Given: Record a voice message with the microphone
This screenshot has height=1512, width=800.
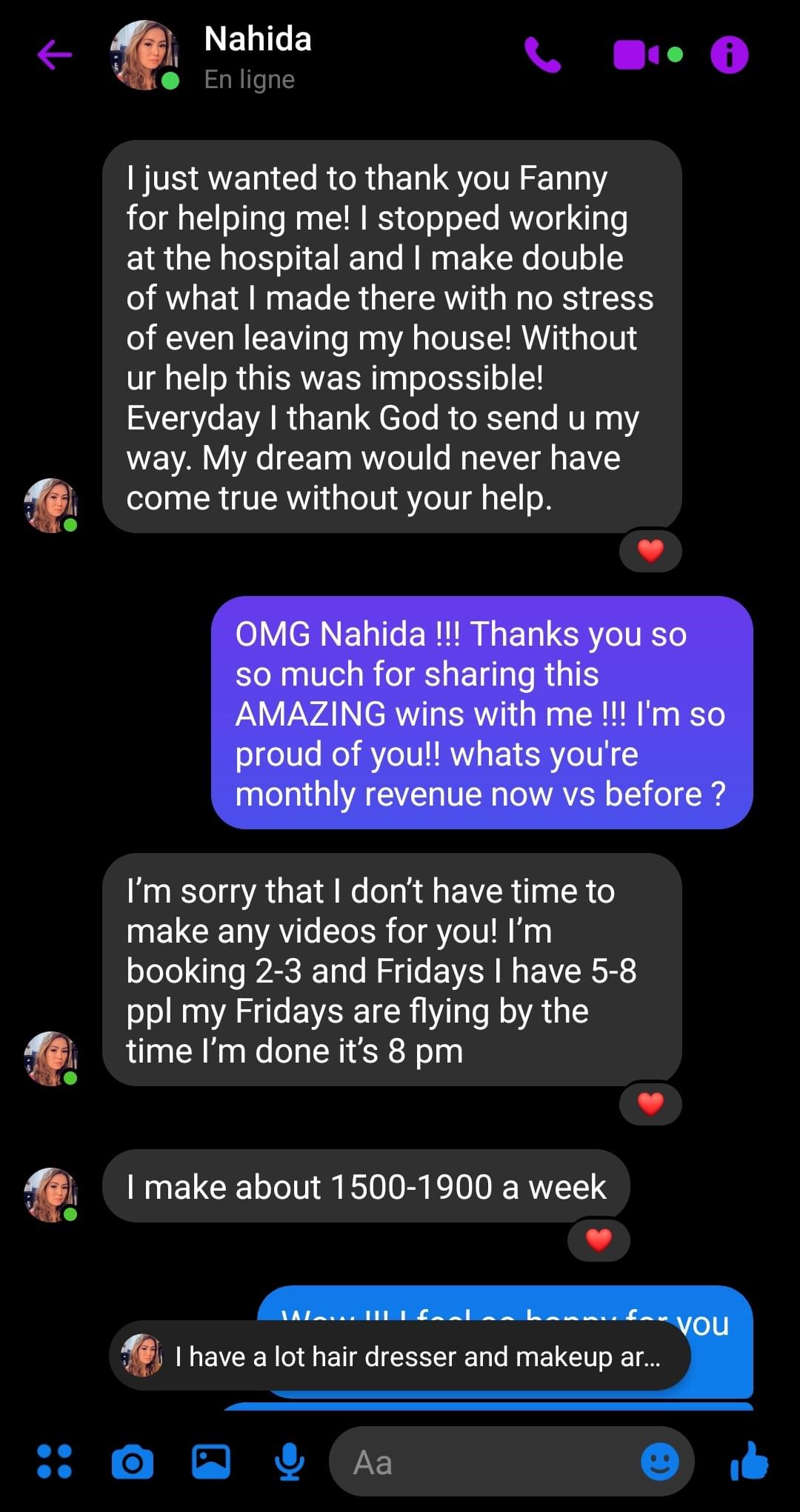Looking at the screenshot, I should point(289,1462).
